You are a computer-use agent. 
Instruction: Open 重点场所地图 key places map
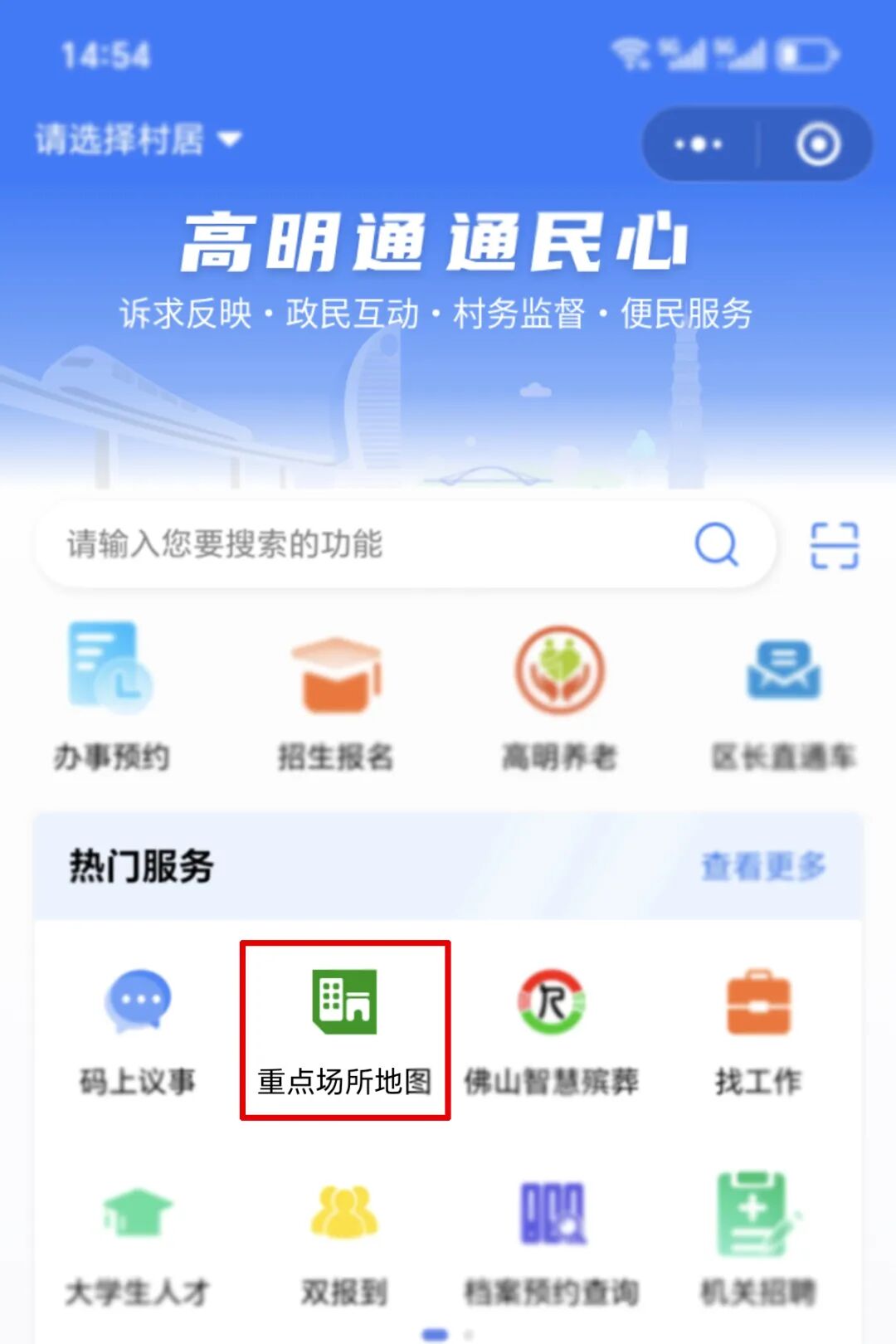345,1029
